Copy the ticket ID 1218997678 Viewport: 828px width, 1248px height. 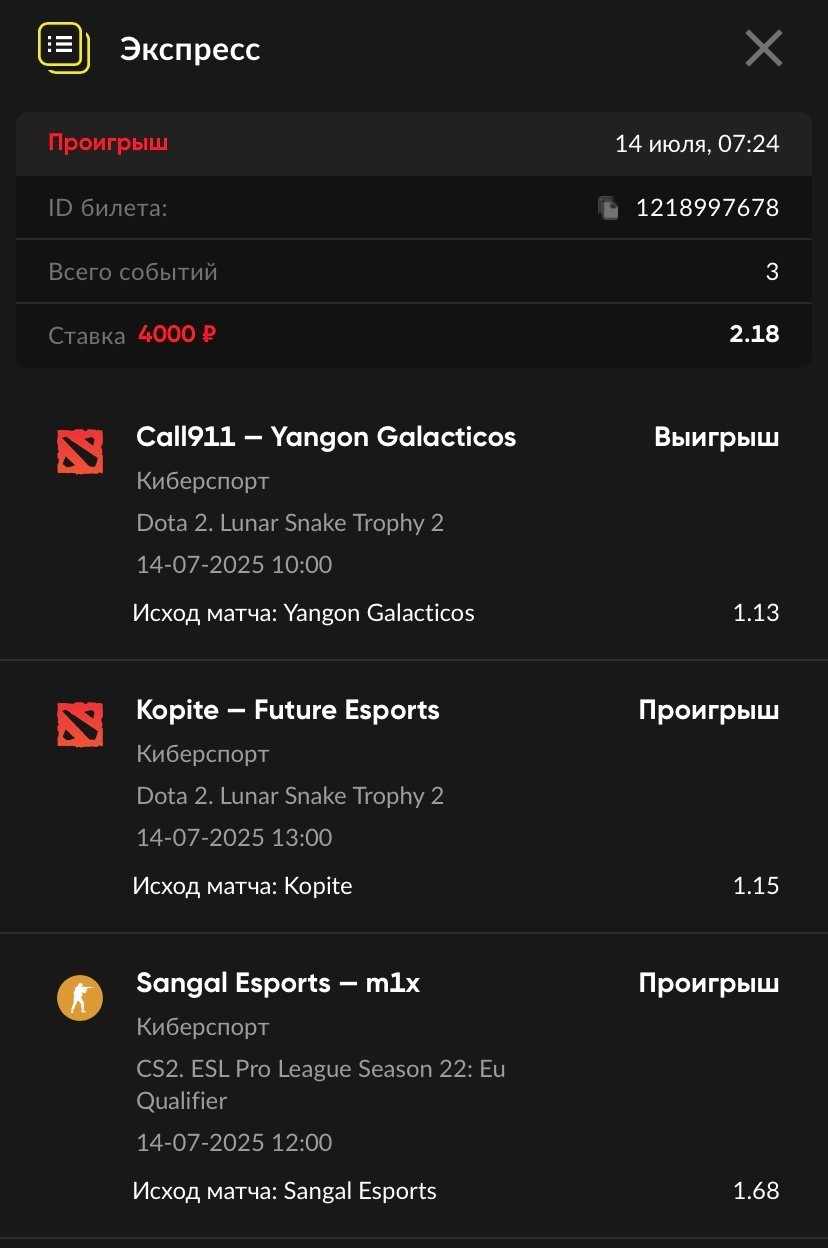click(608, 208)
